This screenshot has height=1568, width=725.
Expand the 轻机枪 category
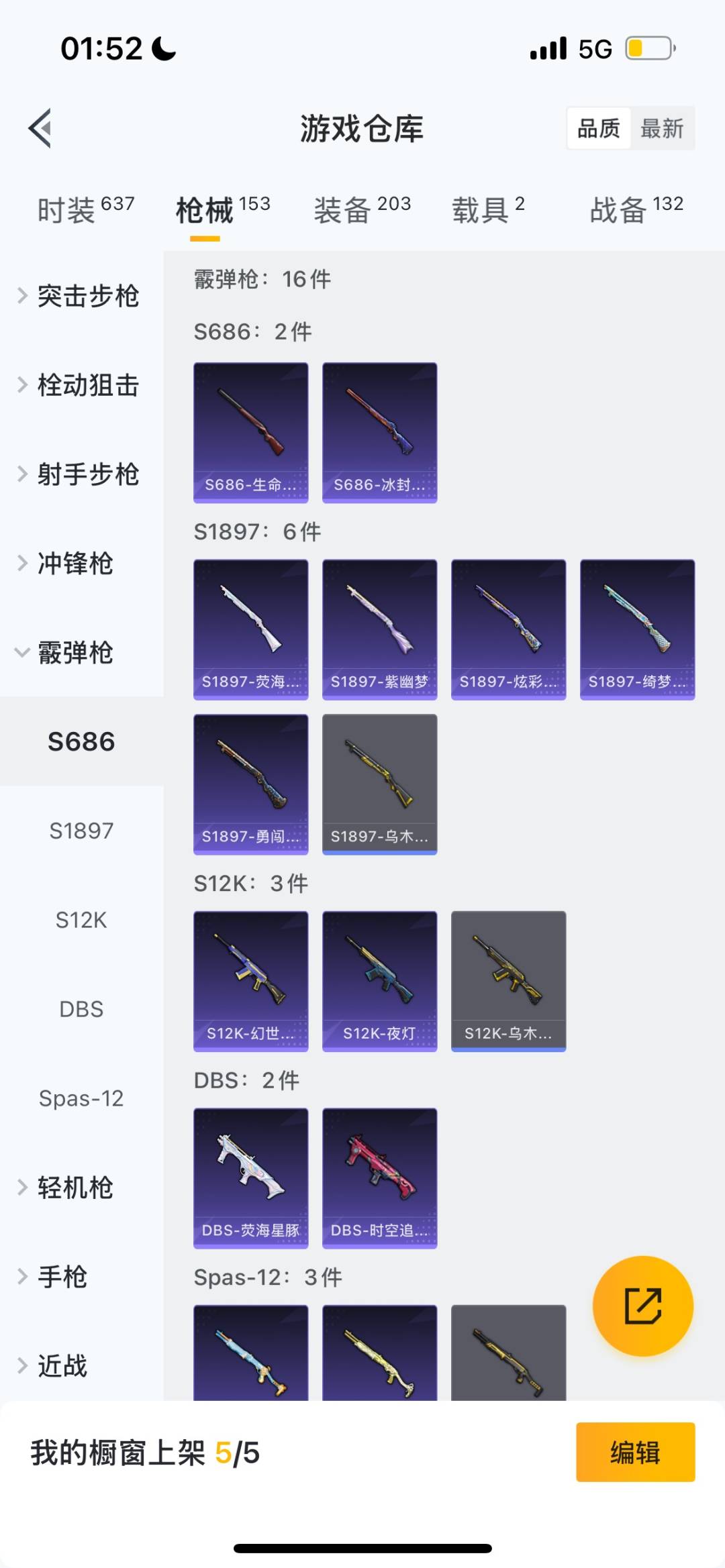[74, 1188]
